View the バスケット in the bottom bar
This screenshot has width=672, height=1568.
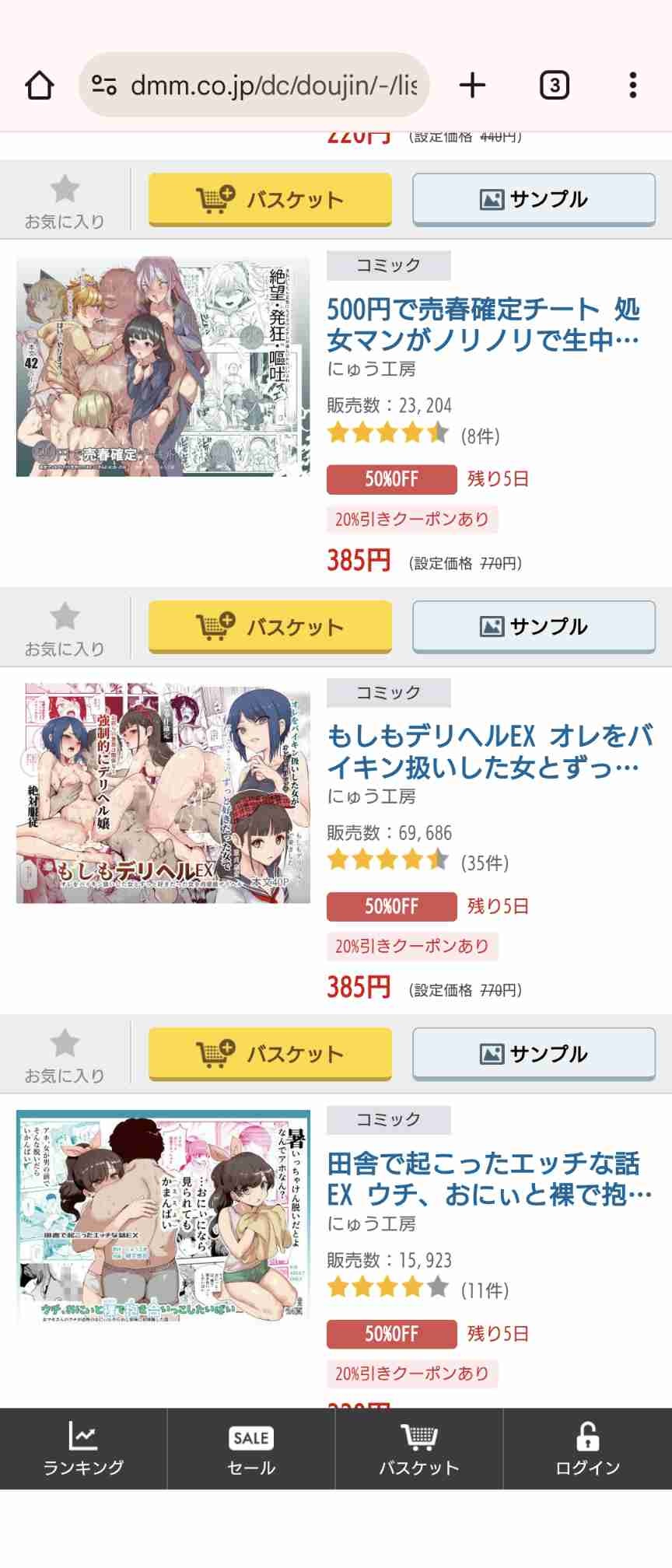pyautogui.click(x=418, y=1448)
